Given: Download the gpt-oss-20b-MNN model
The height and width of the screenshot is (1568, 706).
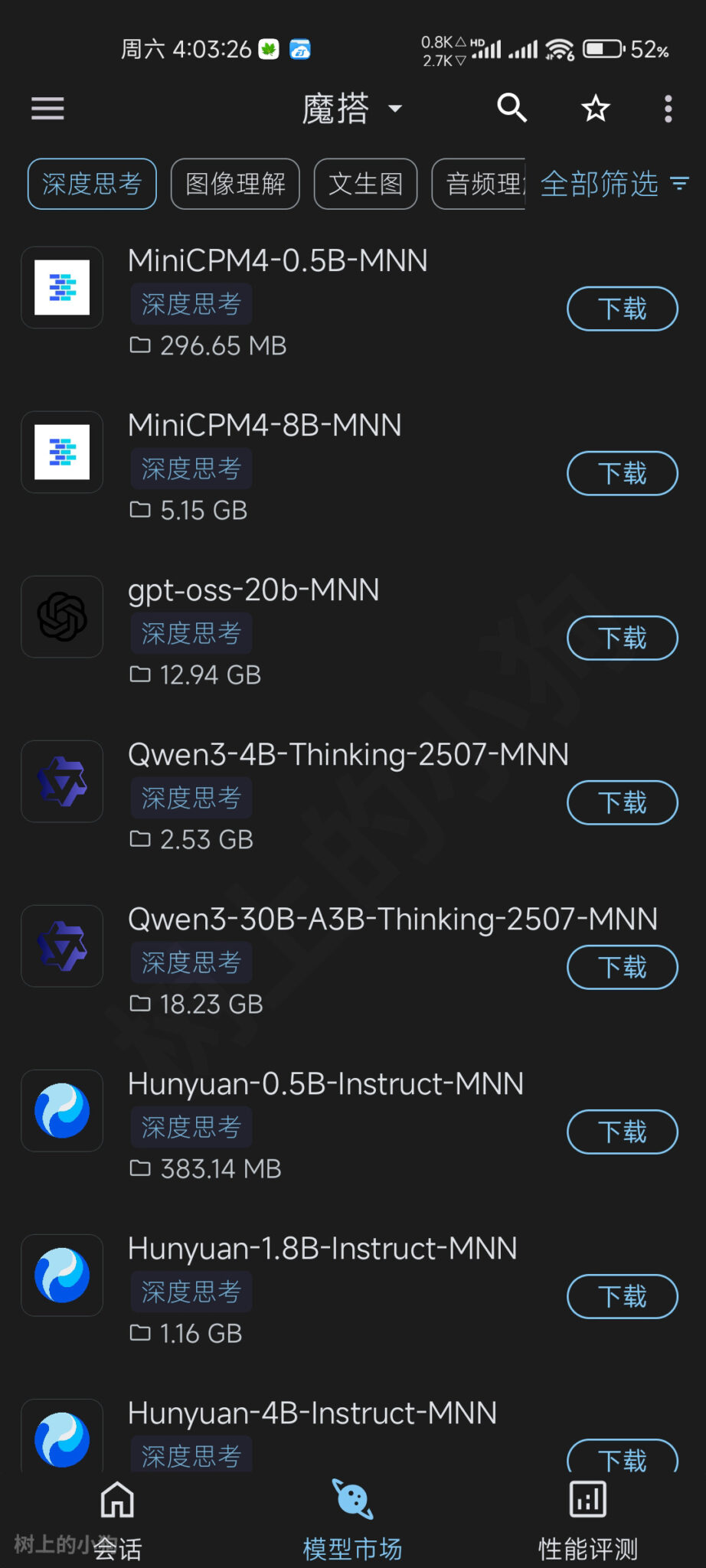Looking at the screenshot, I should [622, 638].
